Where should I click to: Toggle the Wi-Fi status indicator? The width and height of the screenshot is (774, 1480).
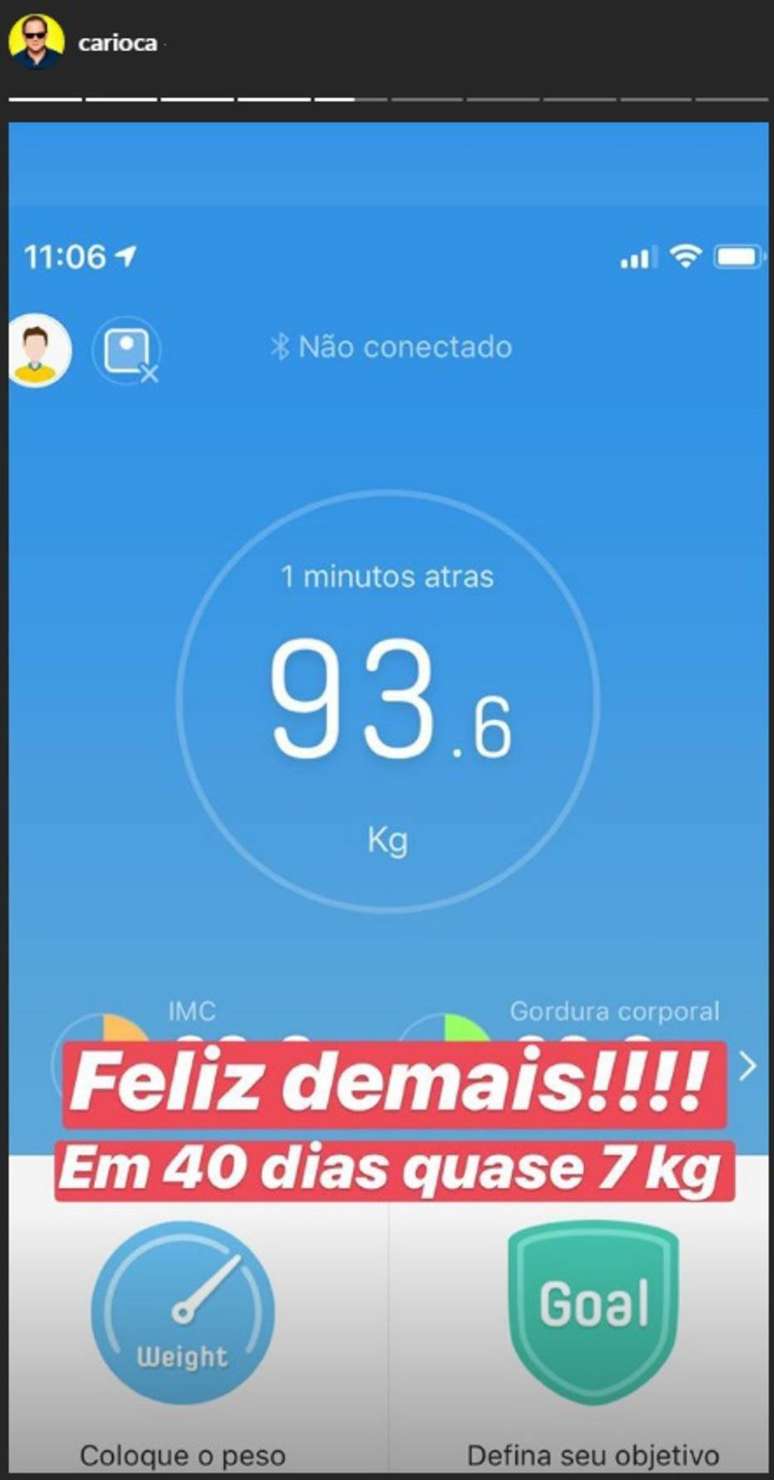click(x=685, y=257)
